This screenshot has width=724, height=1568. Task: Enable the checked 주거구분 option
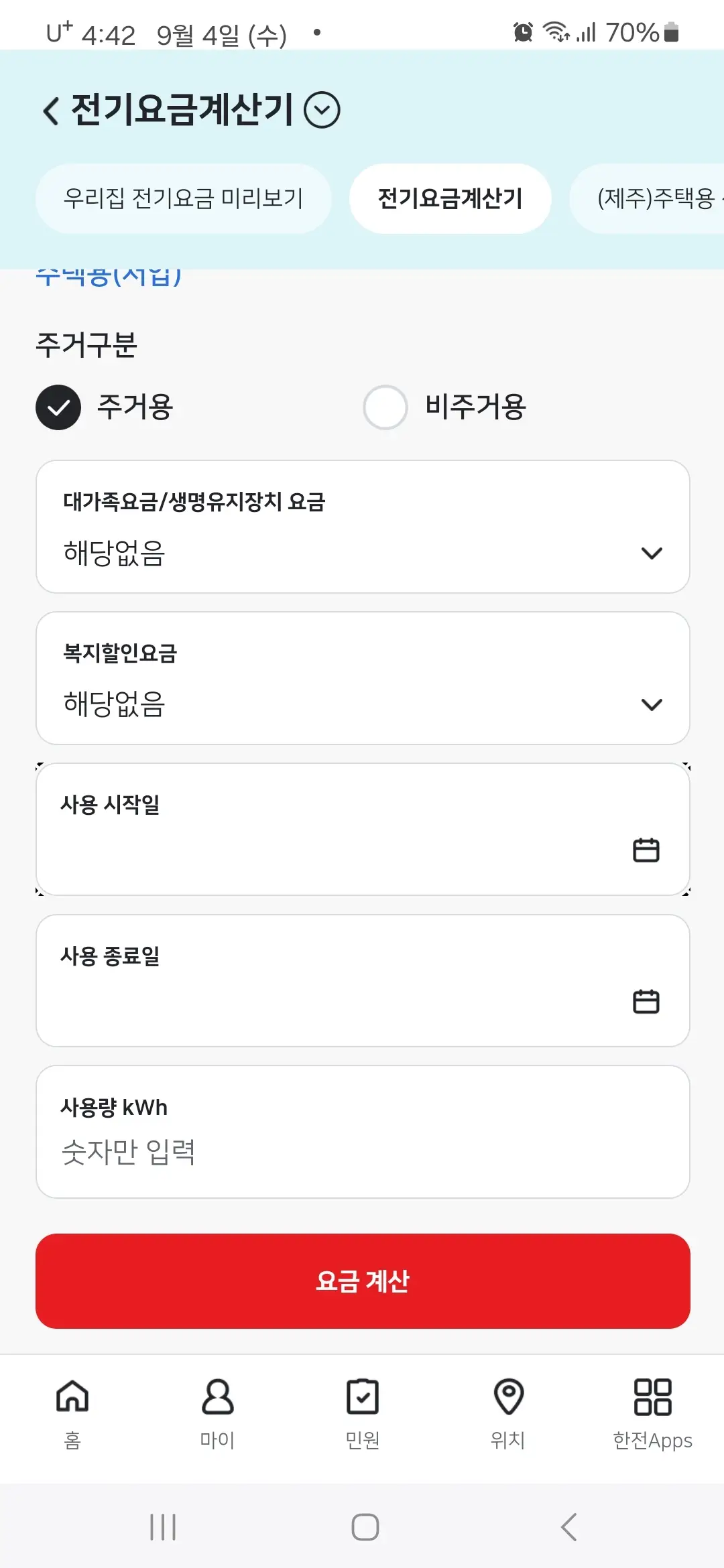pyautogui.click(x=58, y=406)
